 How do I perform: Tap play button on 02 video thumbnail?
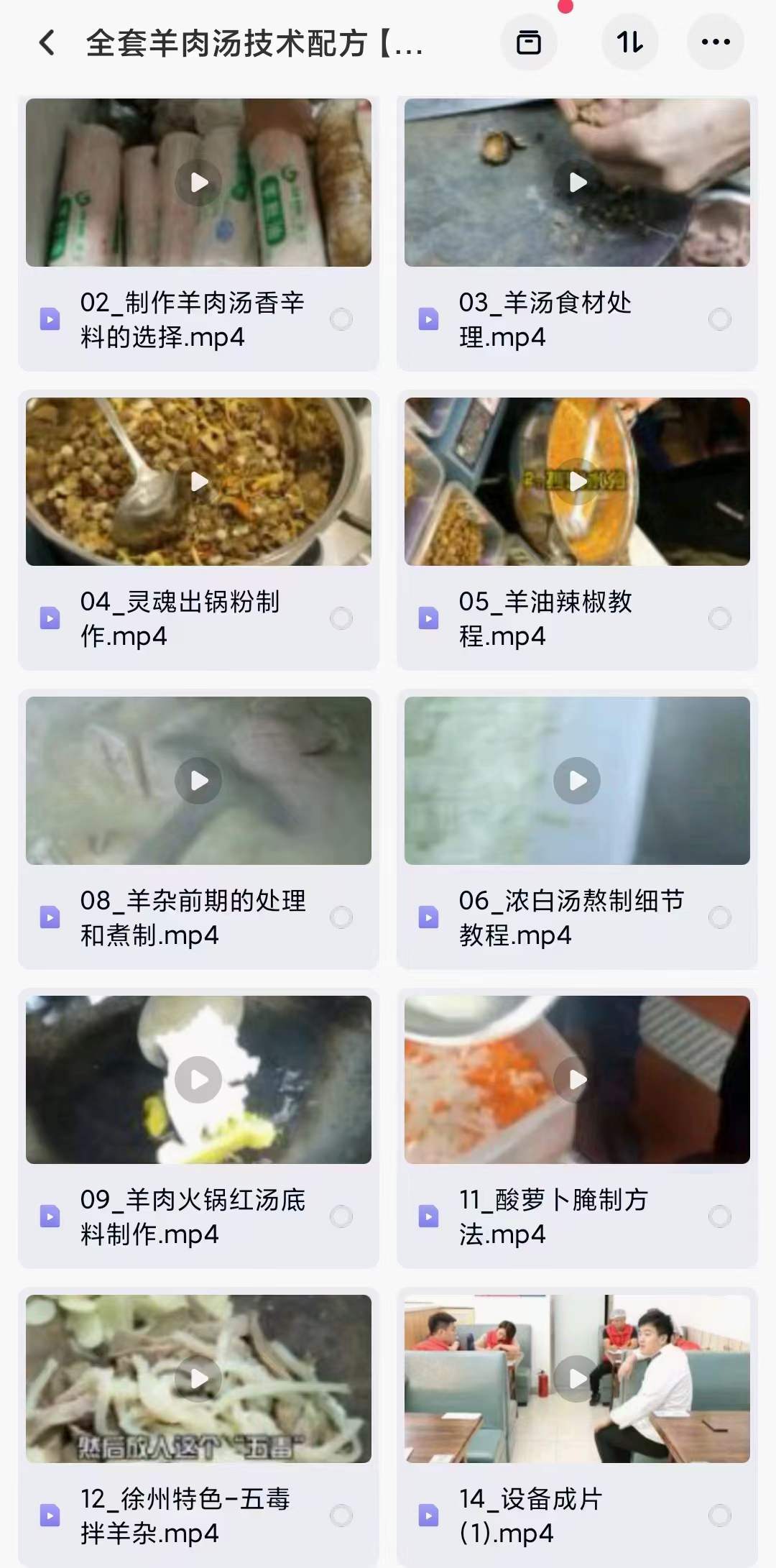tap(199, 182)
